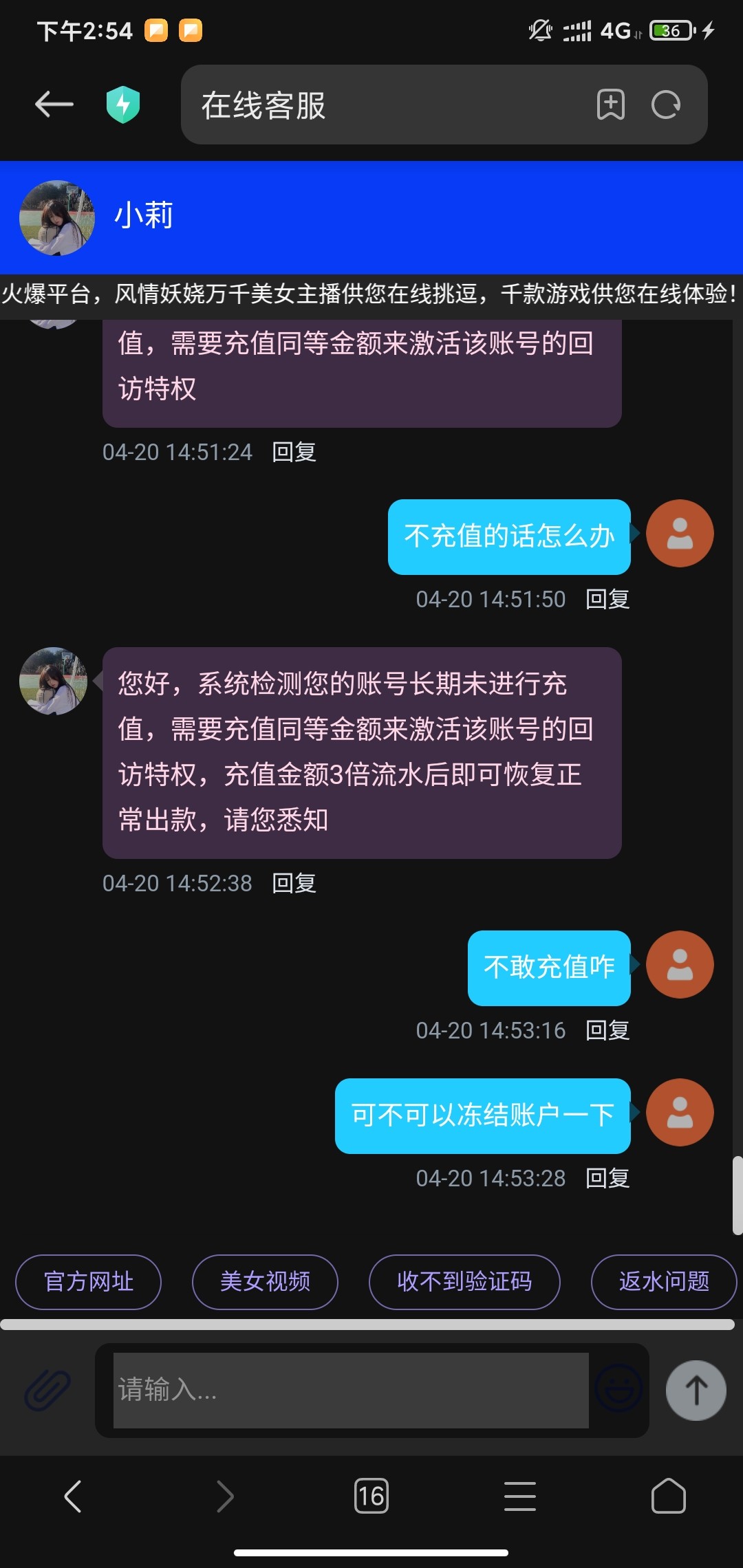Image resolution: width=743 pixels, height=1568 pixels.
Task: Select the 美女视频 quick chip
Action: tap(265, 1282)
